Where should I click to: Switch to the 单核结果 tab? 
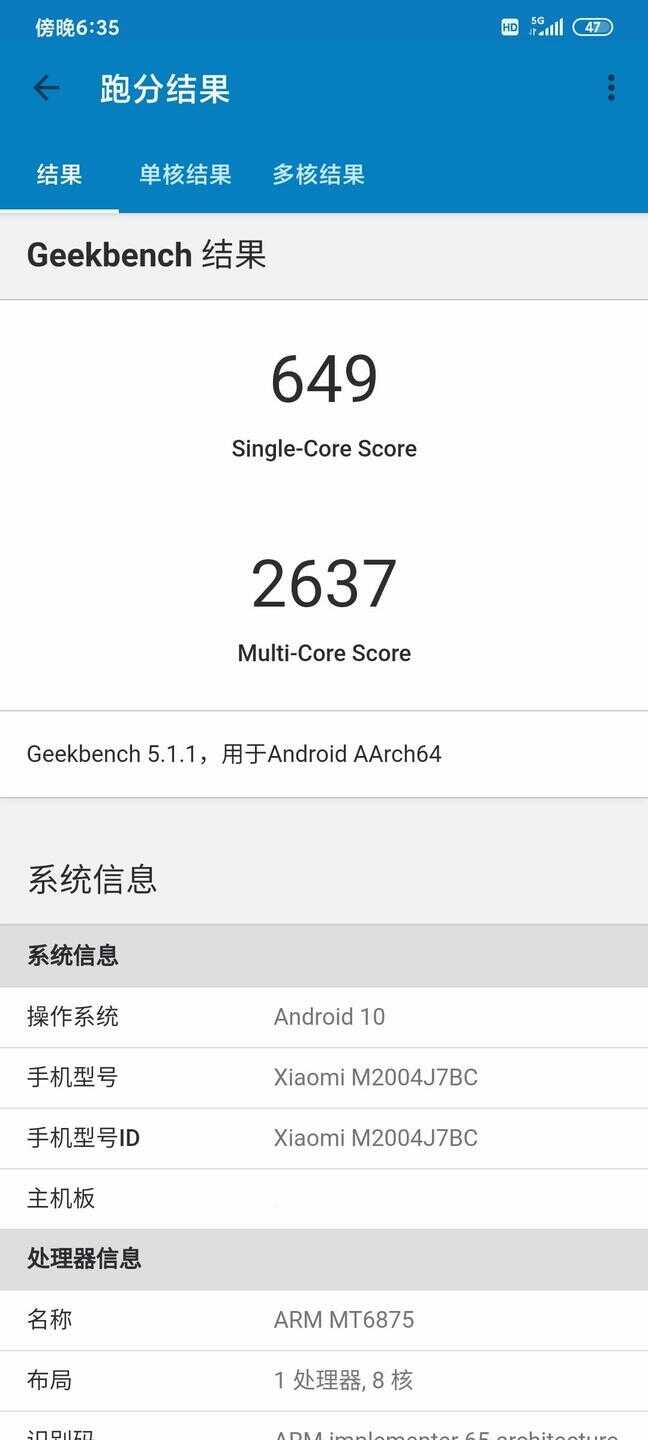click(x=185, y=174)
